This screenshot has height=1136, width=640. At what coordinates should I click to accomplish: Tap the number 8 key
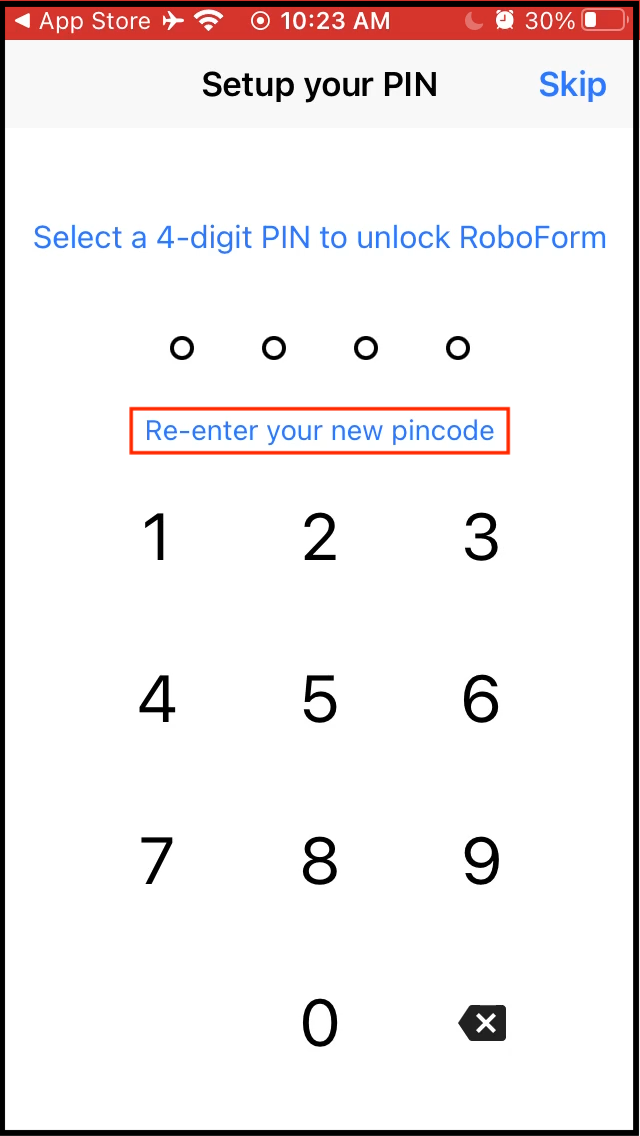point(320,861)
